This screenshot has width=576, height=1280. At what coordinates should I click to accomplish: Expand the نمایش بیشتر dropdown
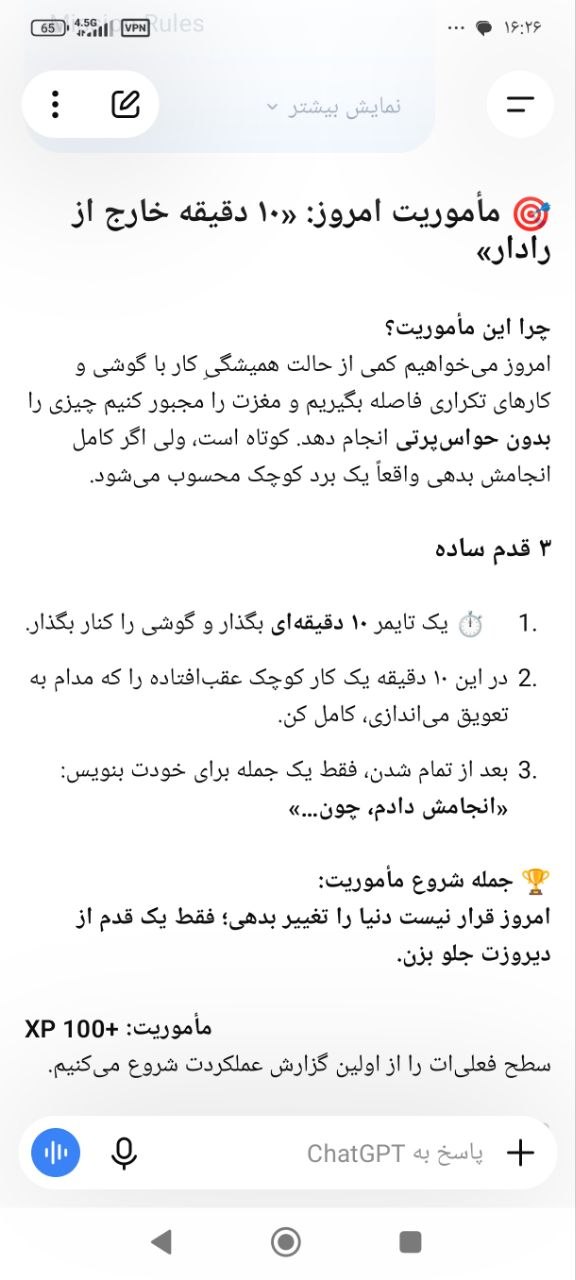tap(334, 107)
